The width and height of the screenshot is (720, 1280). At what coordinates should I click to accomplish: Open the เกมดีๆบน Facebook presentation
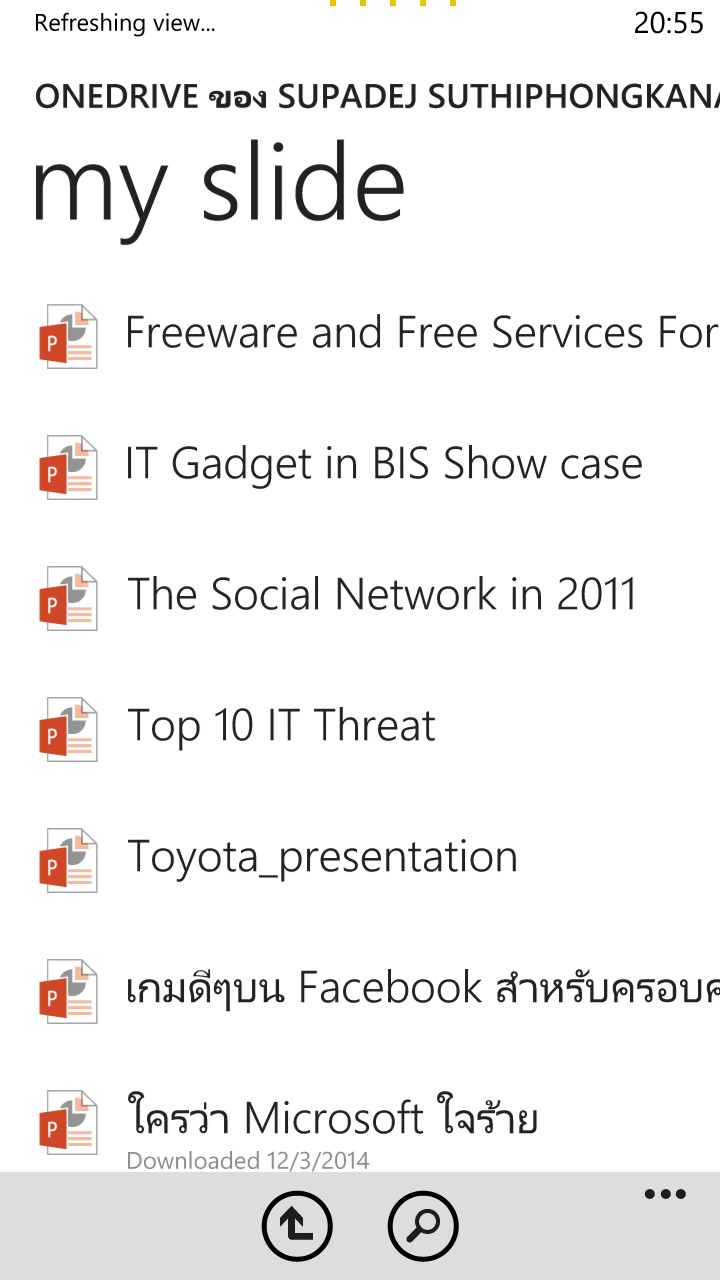(420, 989)
